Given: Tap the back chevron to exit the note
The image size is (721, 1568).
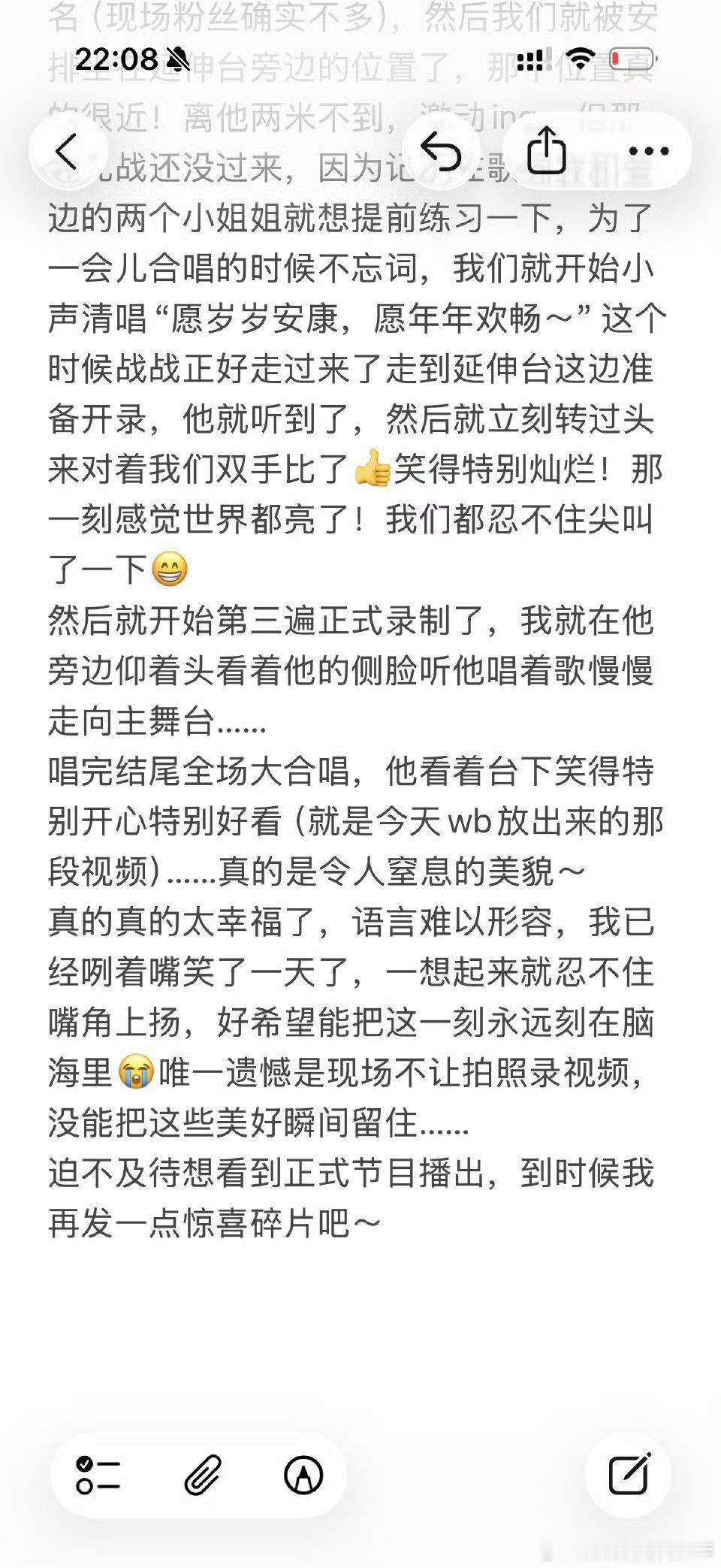Looking at the screenshot, I should click(x=67, y=150).
